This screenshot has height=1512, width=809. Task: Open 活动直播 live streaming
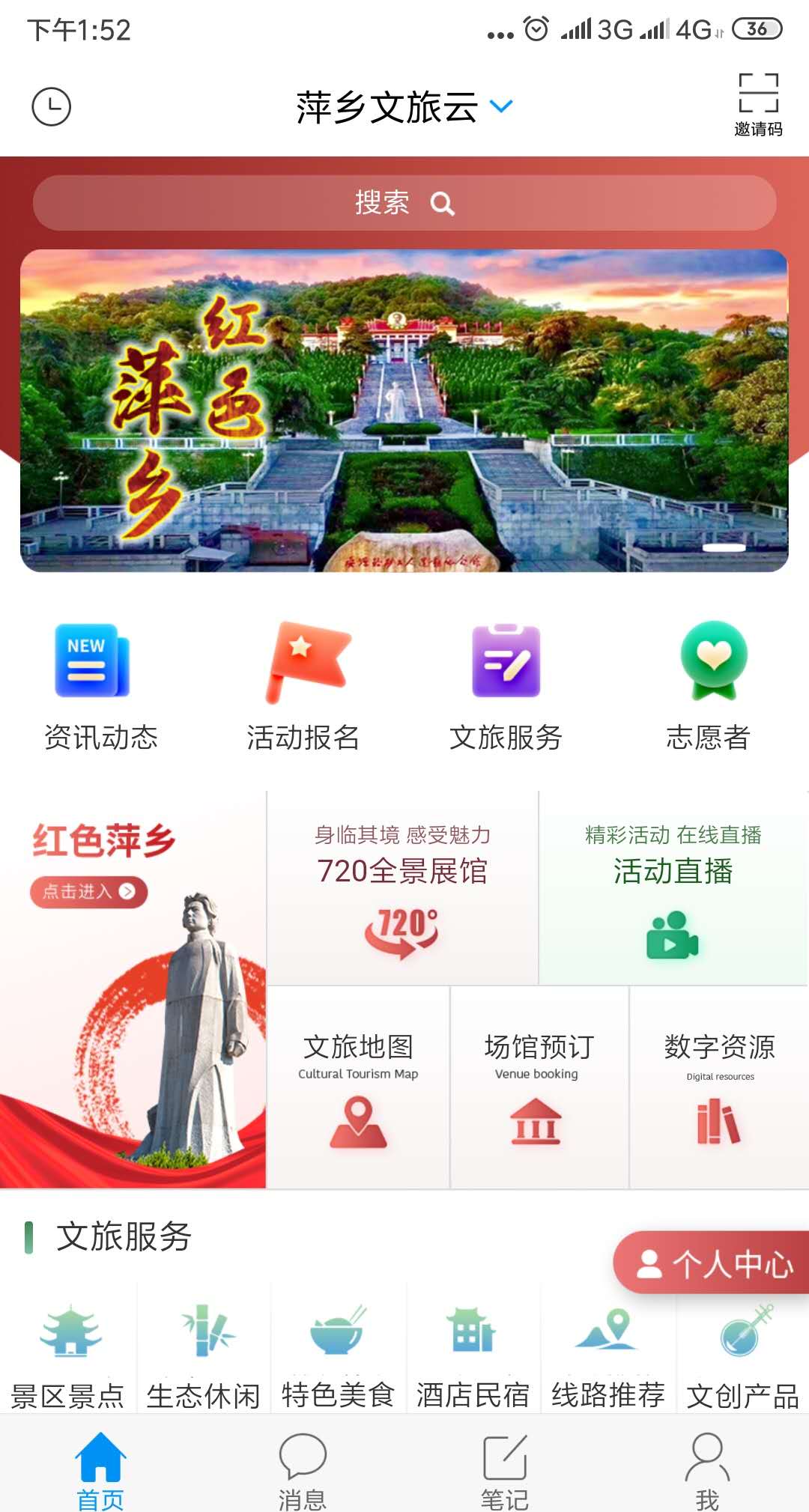[673, 889]
